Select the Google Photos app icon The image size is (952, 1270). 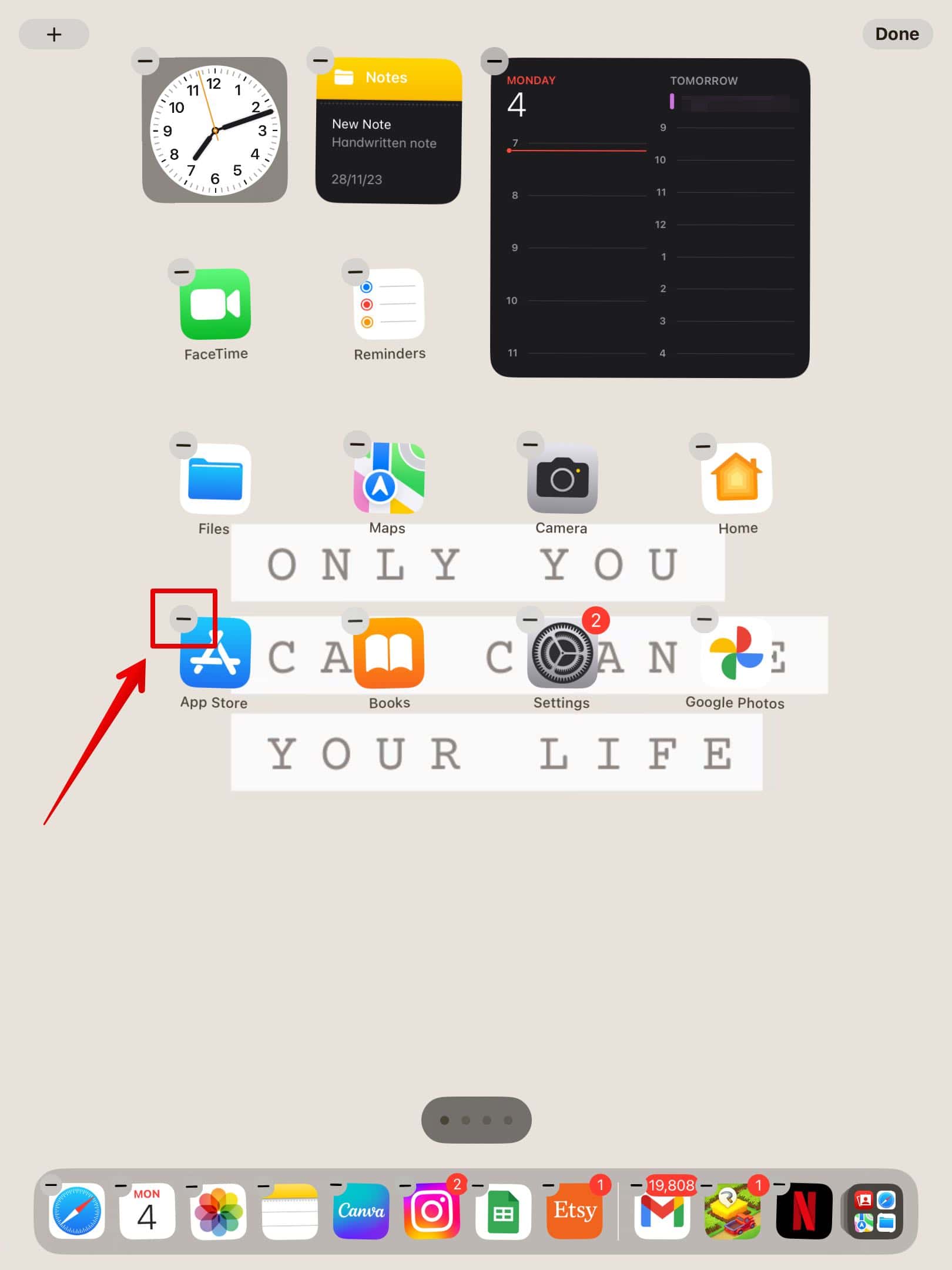click(x=736, y=653)
